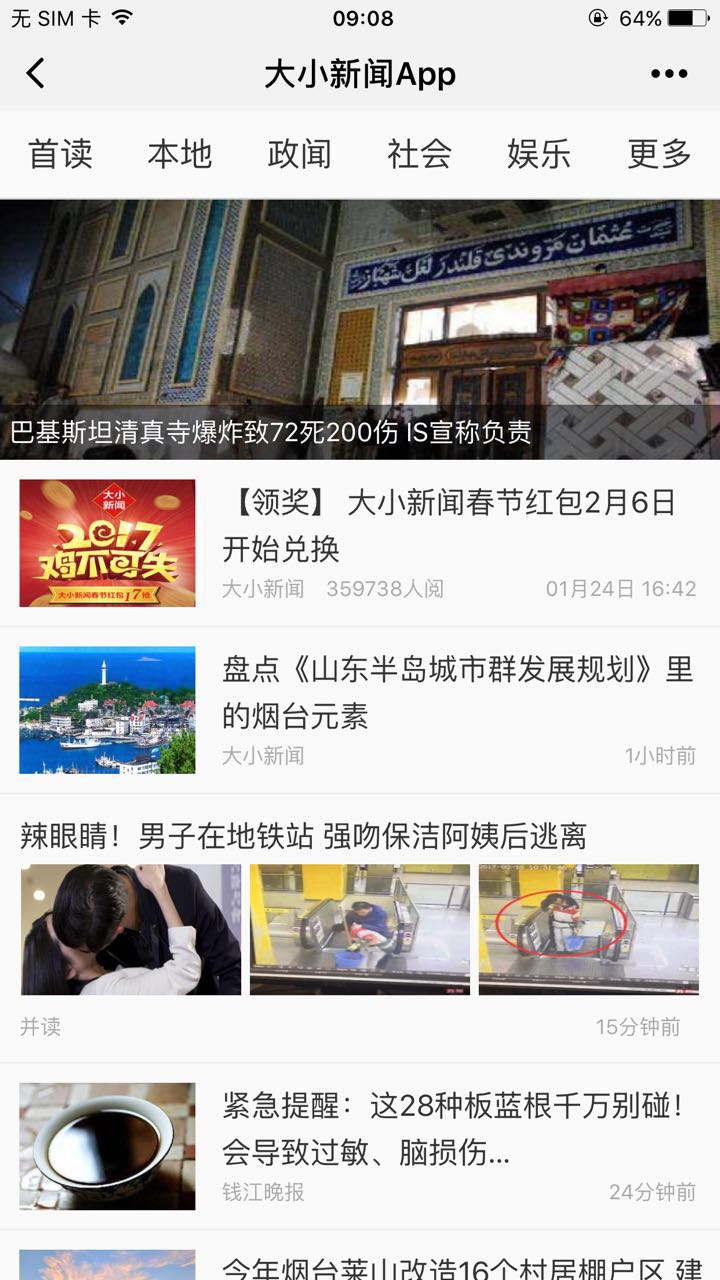Select the 本地 tab
This screenshot has width=720, height=1280.
(x=180, y=154)
